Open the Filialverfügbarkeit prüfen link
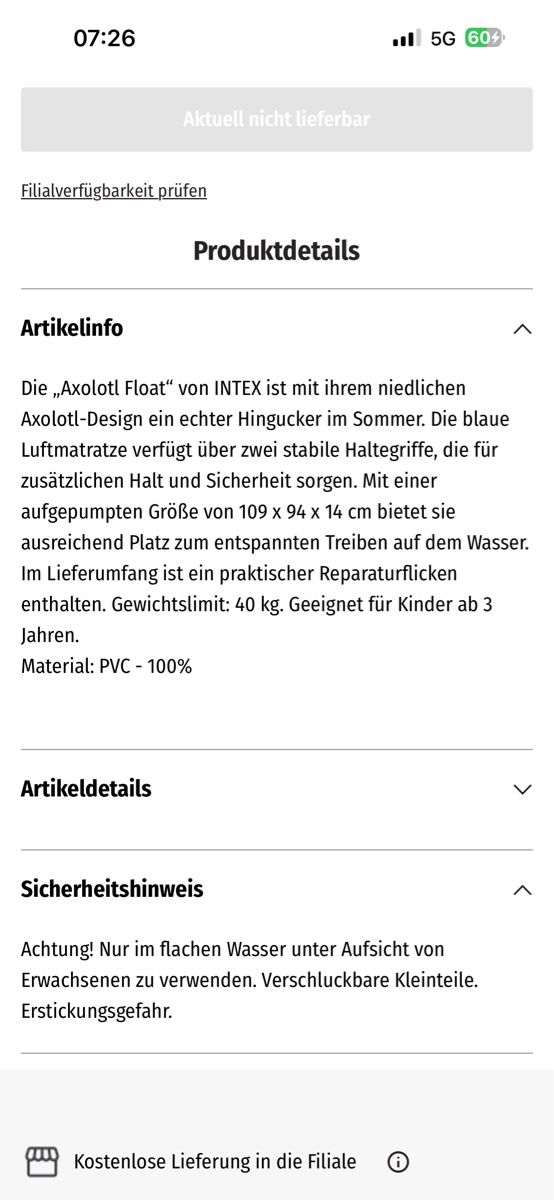 [x=114, y=191]
